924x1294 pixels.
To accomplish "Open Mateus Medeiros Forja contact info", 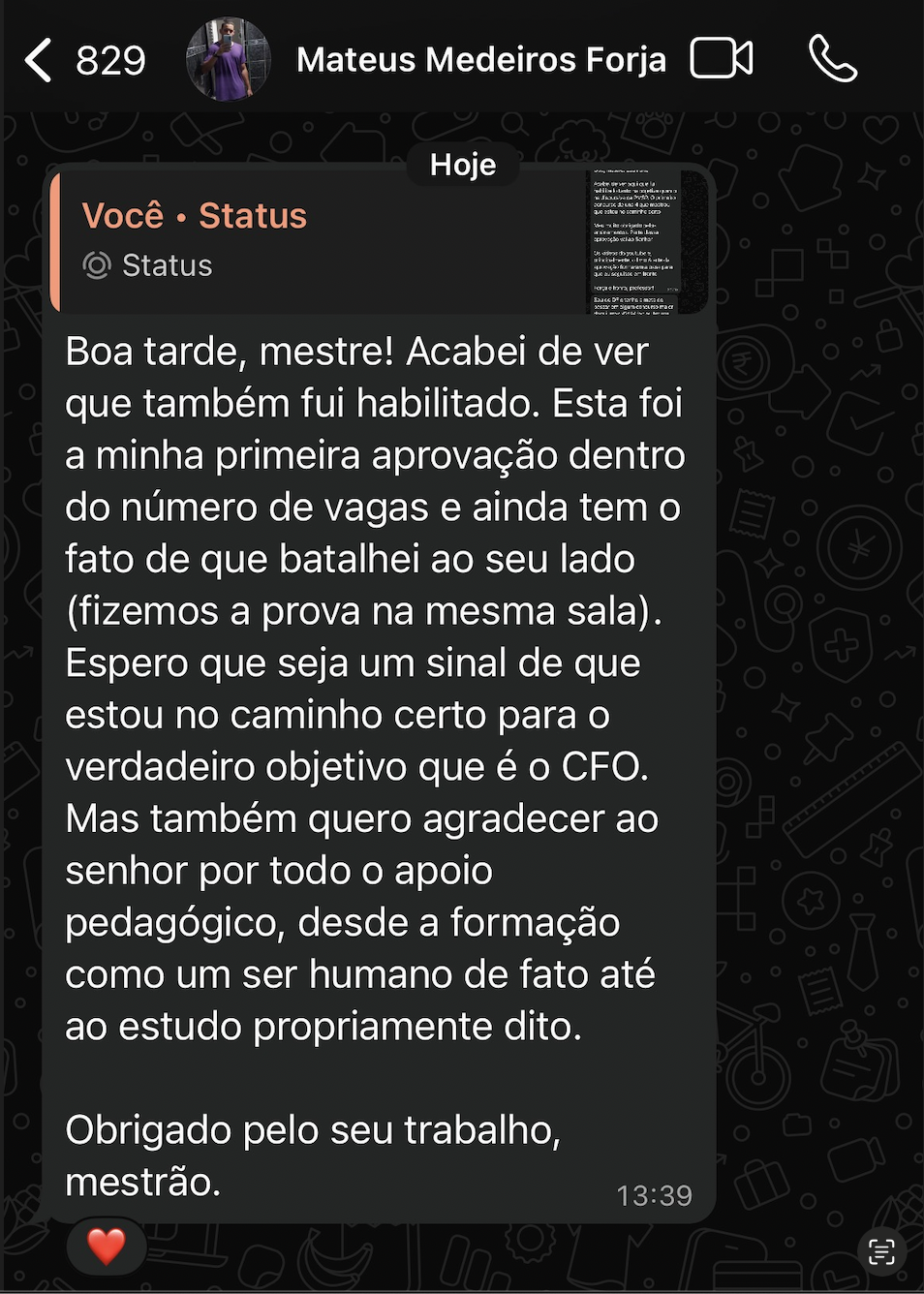I will tap(480, 60).
